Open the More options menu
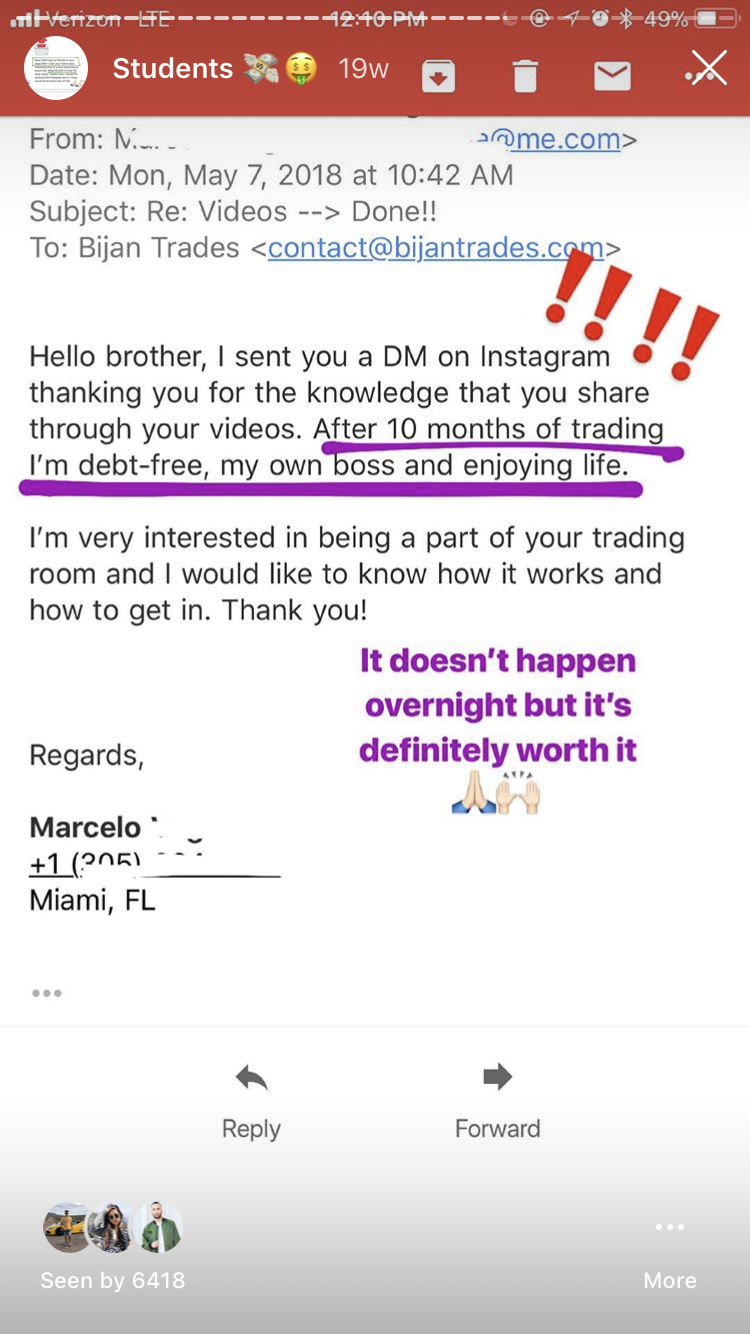Viewport: 750px width, 1334px height. (669, 1248)
